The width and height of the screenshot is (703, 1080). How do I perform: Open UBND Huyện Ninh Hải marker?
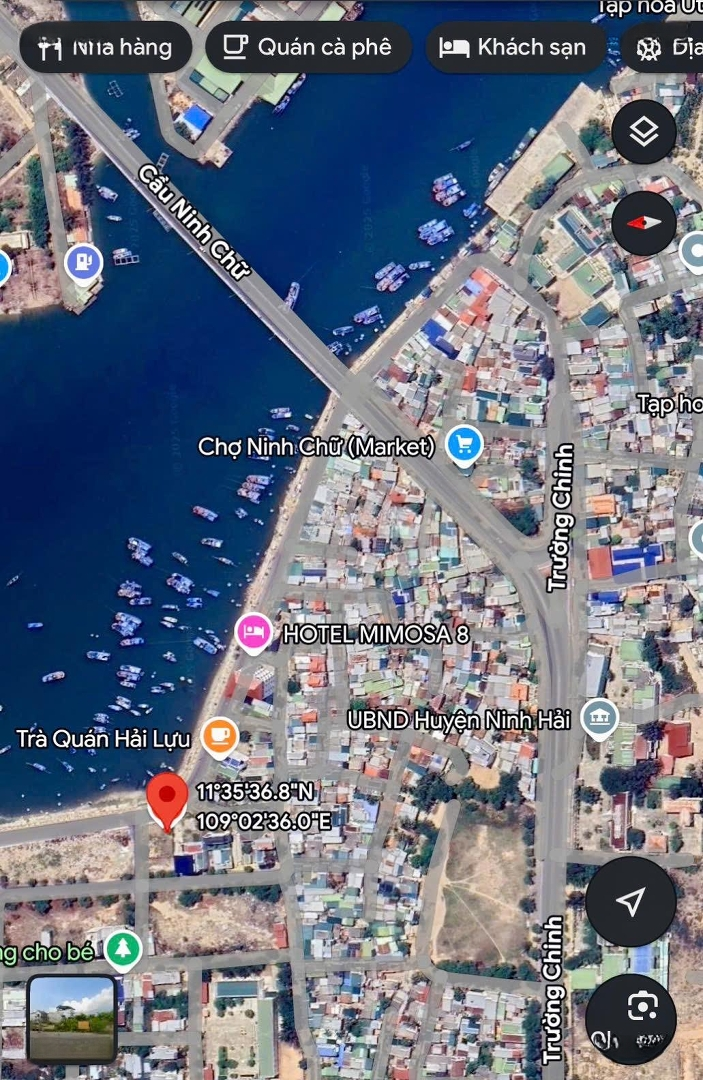point(599,718)
